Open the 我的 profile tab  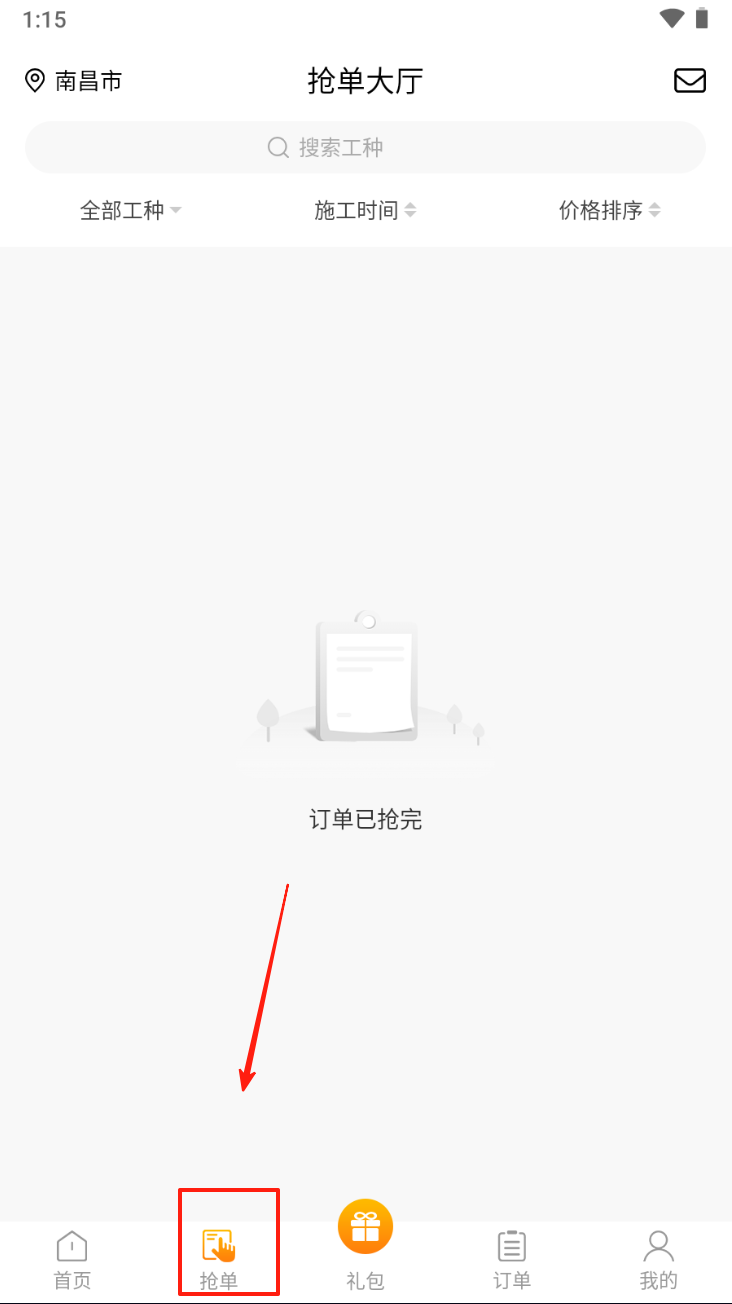pyautogui.click(x=658, y=1259)
